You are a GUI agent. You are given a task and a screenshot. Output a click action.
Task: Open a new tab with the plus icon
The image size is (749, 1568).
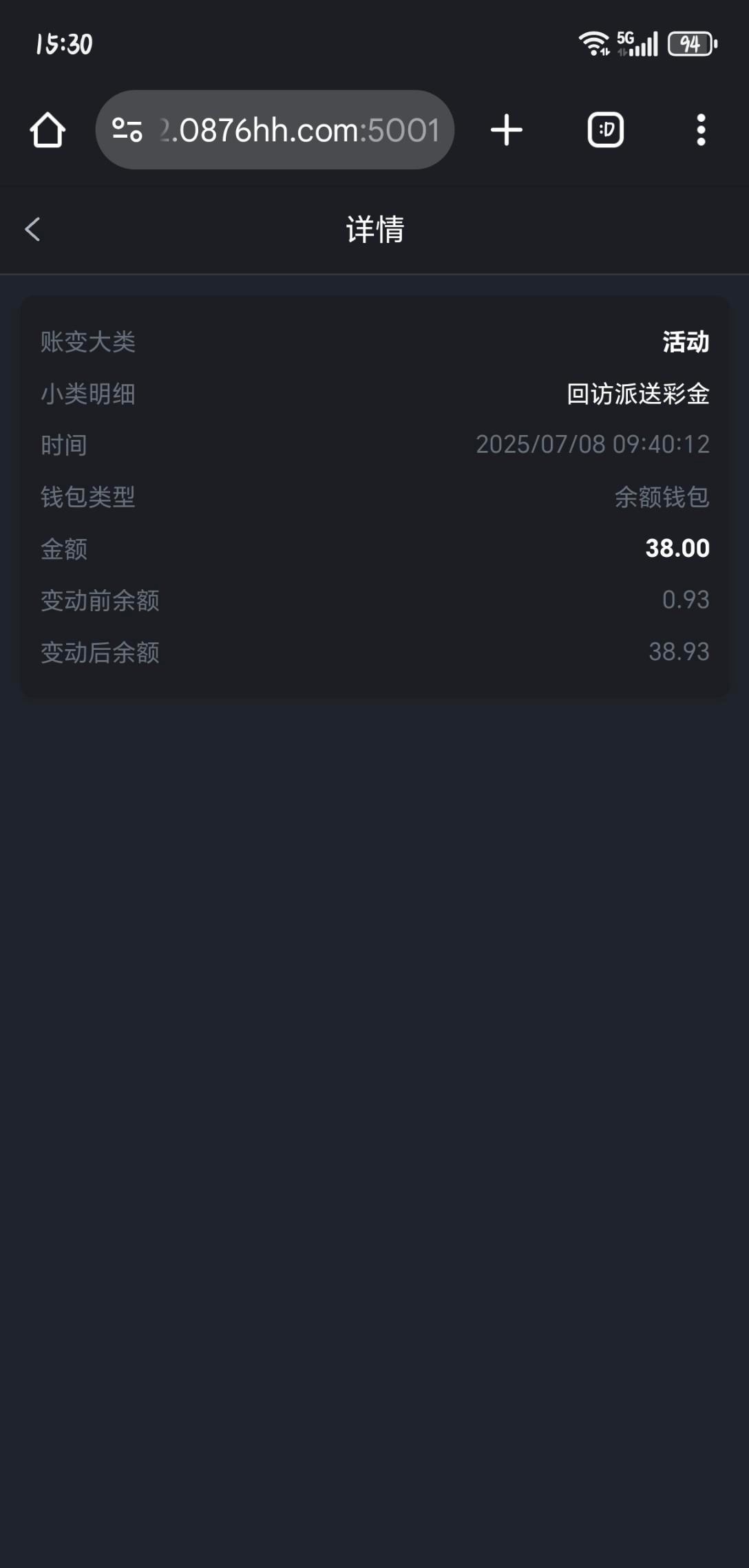point(507,130)
